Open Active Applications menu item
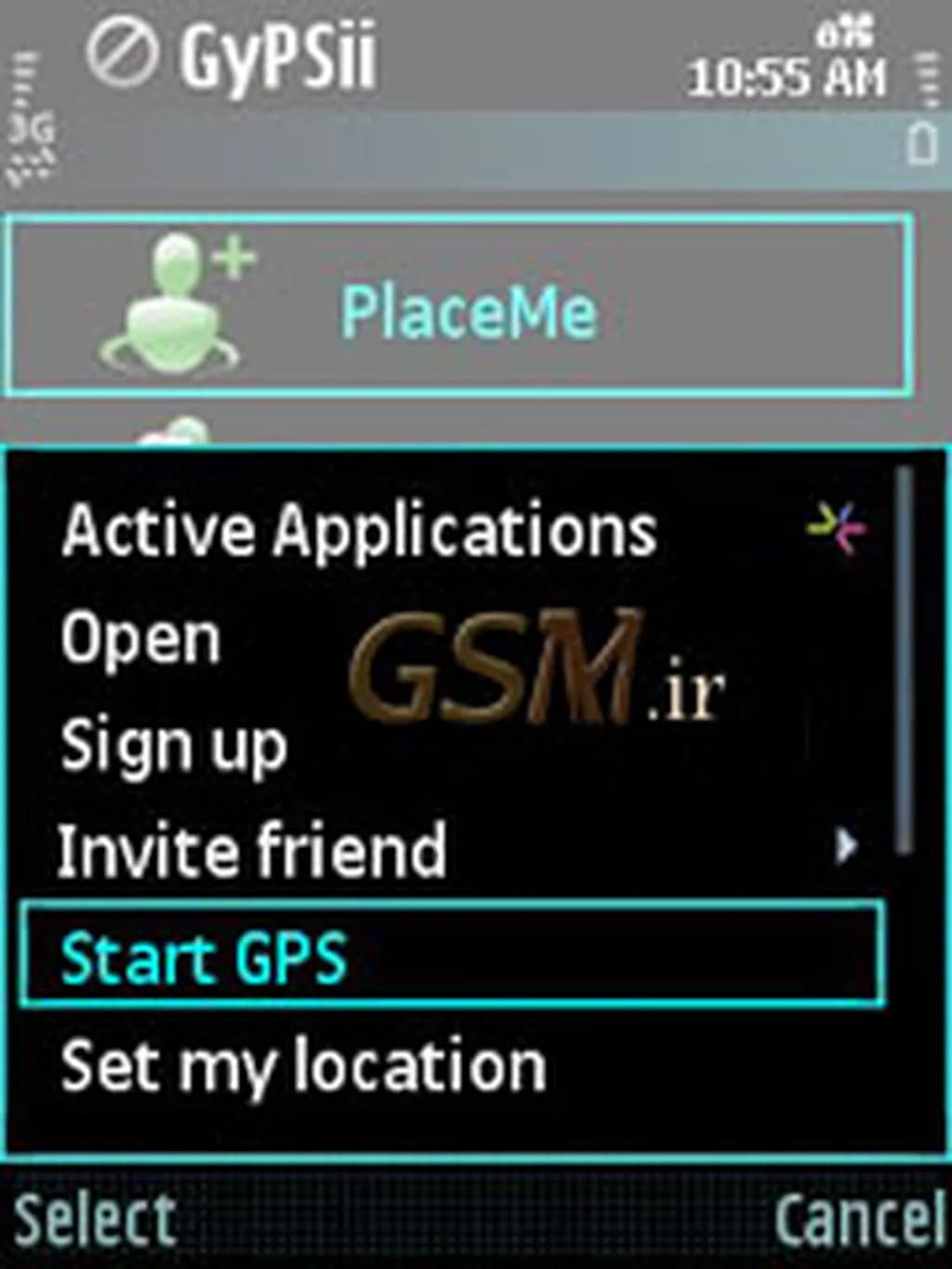This screenshot has height=1269, width=952. click(x=360, y=532)
